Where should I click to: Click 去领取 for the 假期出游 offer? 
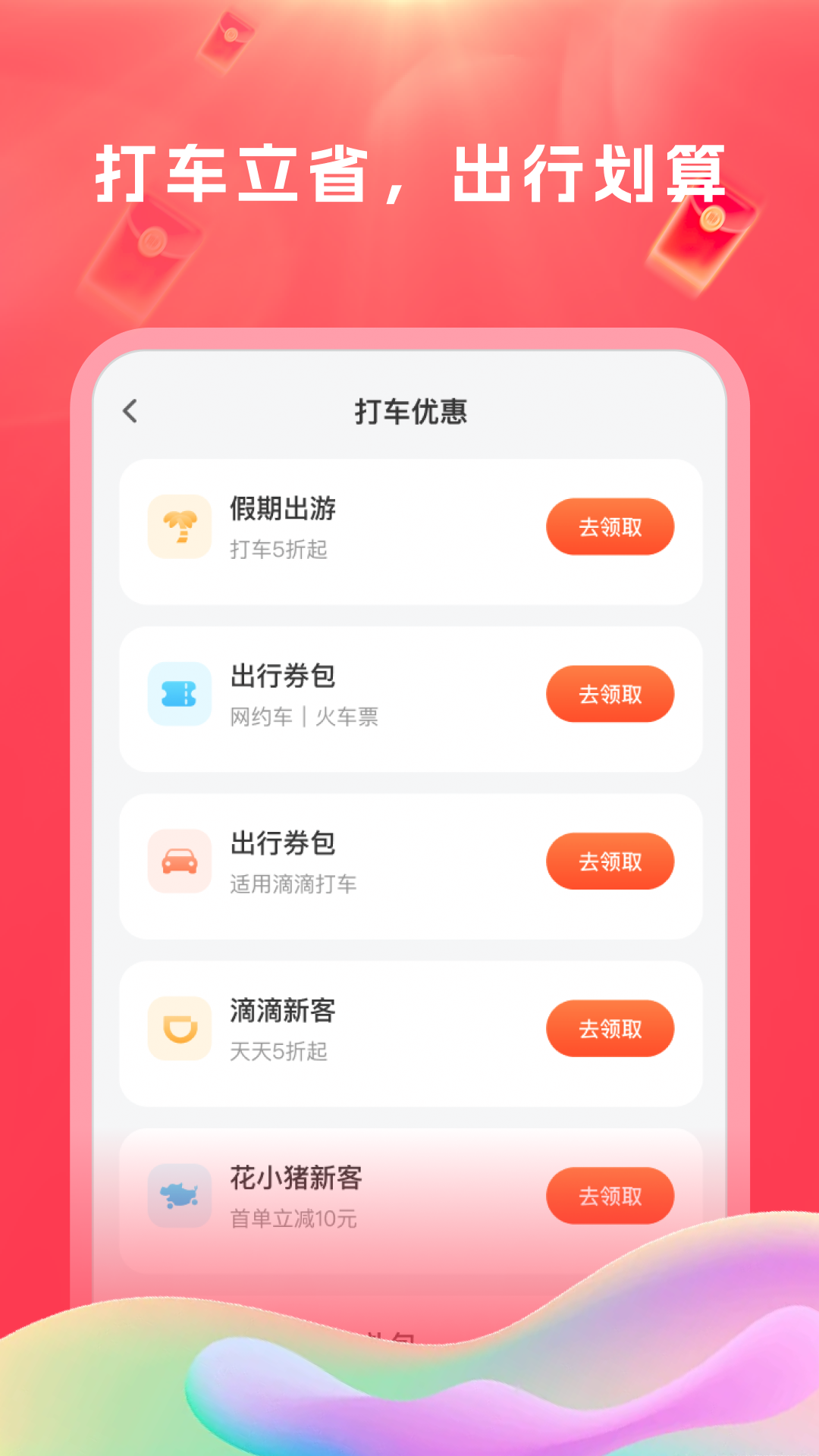coord(610,526)
